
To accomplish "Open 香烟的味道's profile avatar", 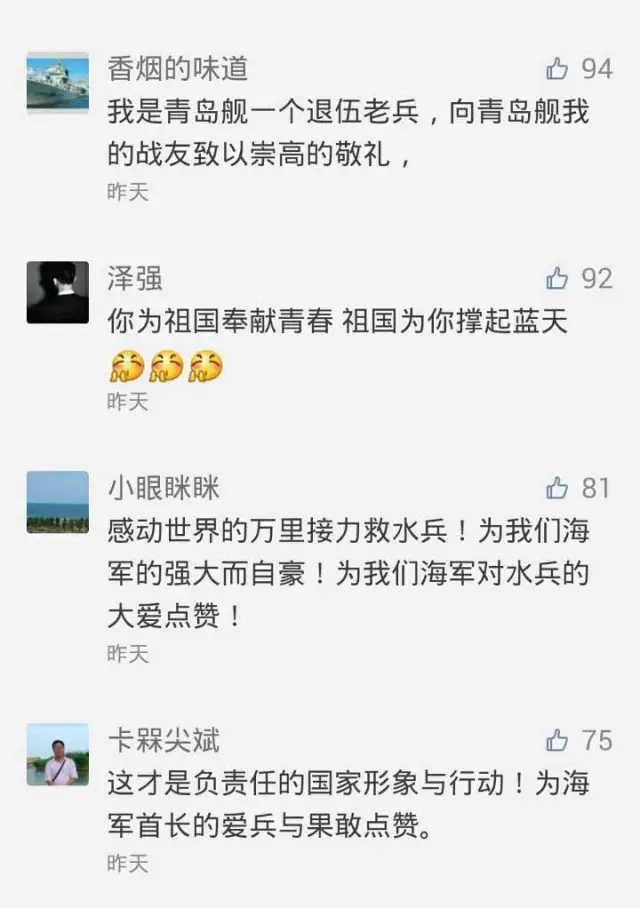I will coord(57,83).
